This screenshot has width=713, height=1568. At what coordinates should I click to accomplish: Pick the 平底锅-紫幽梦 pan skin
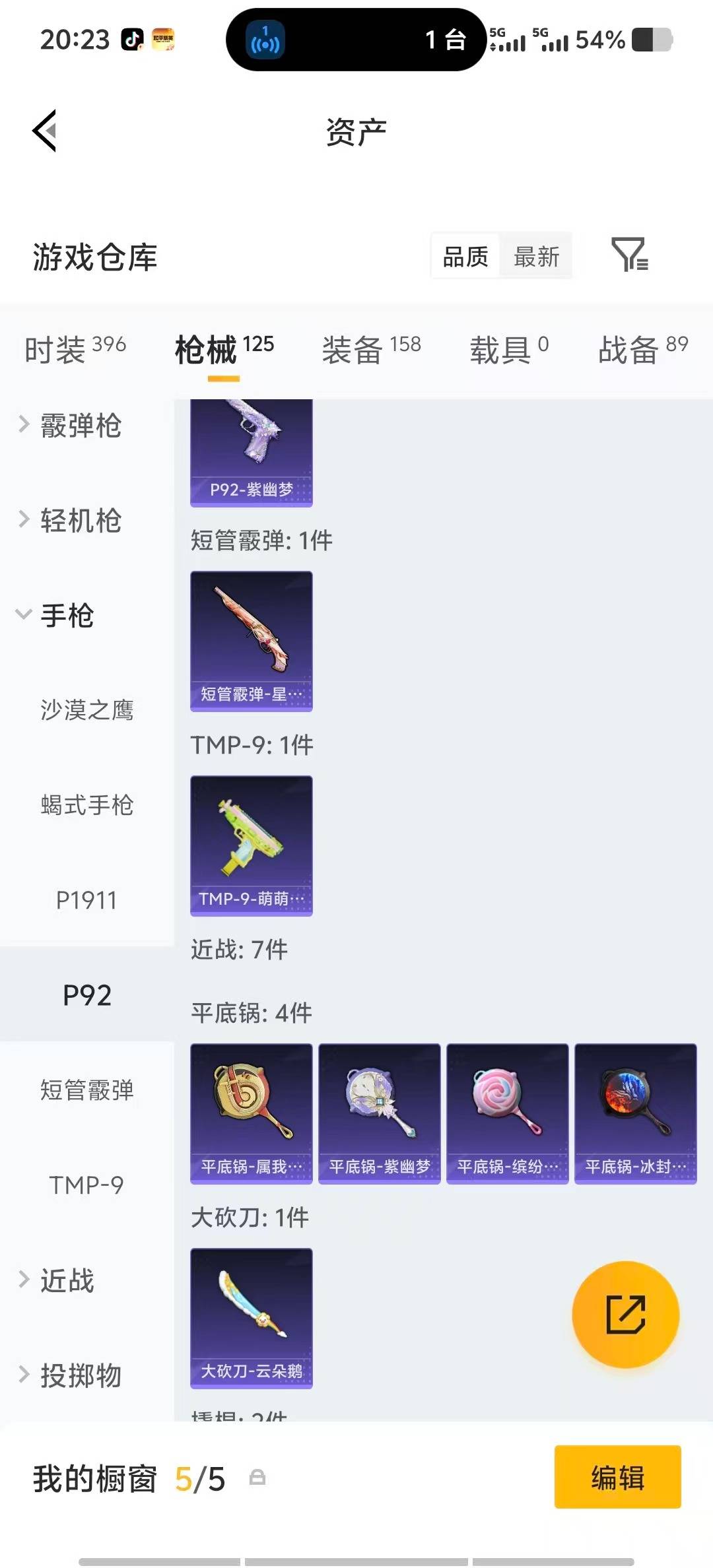pyautogui.click(x=378, y=1113)
